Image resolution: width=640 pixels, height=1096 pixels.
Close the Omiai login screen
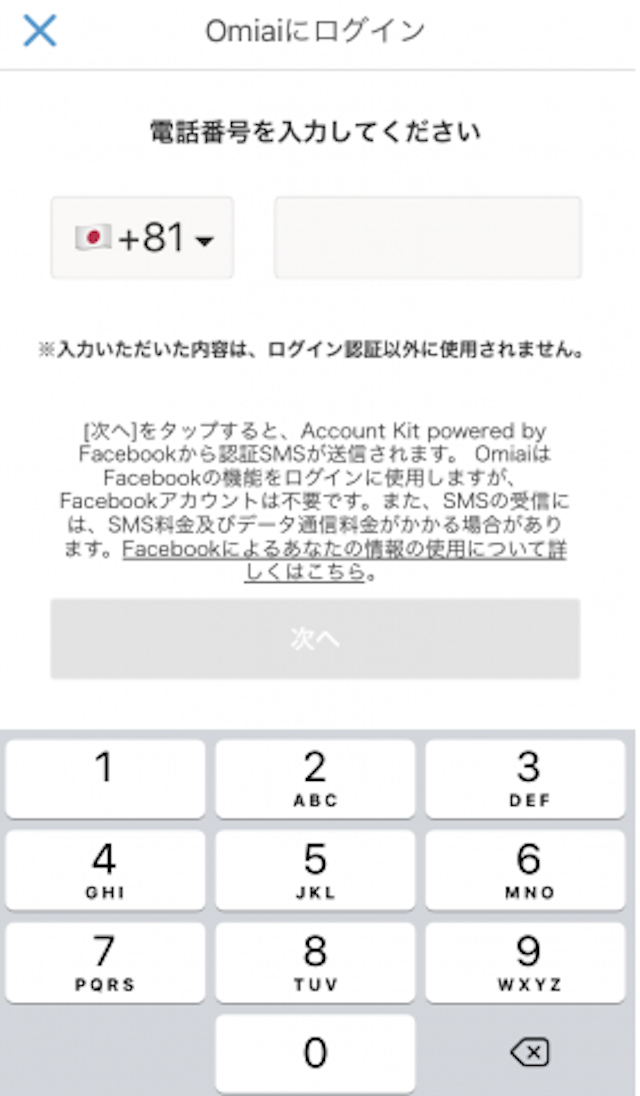(x=40, y=31)
